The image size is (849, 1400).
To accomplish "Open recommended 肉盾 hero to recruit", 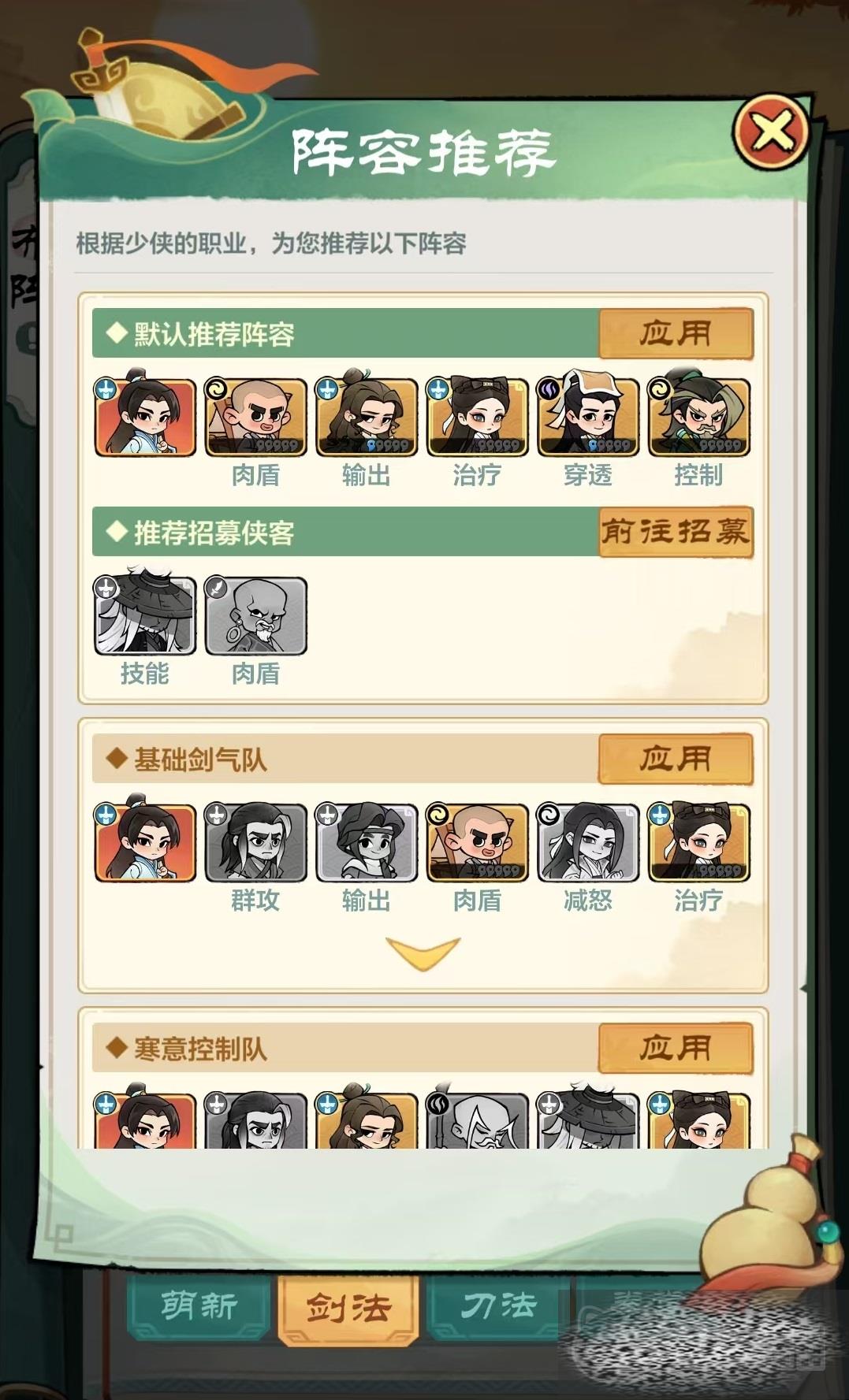I will pos(255,615).
